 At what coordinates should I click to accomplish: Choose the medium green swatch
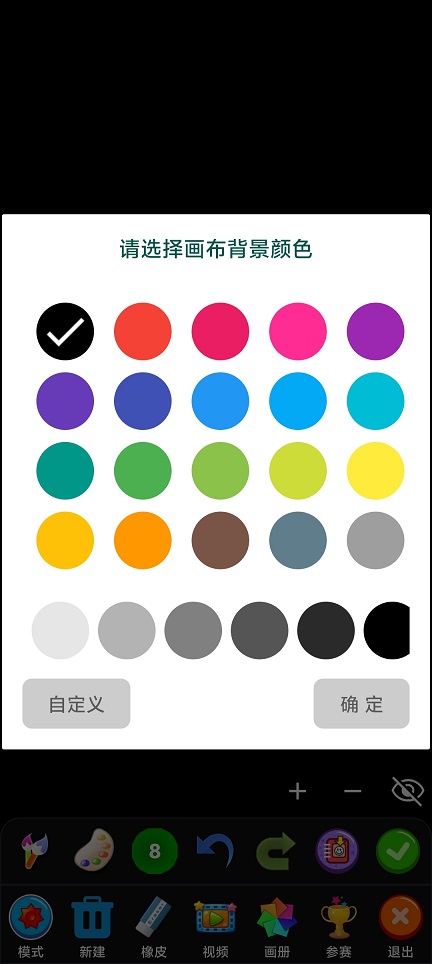[x=143, y=470]
